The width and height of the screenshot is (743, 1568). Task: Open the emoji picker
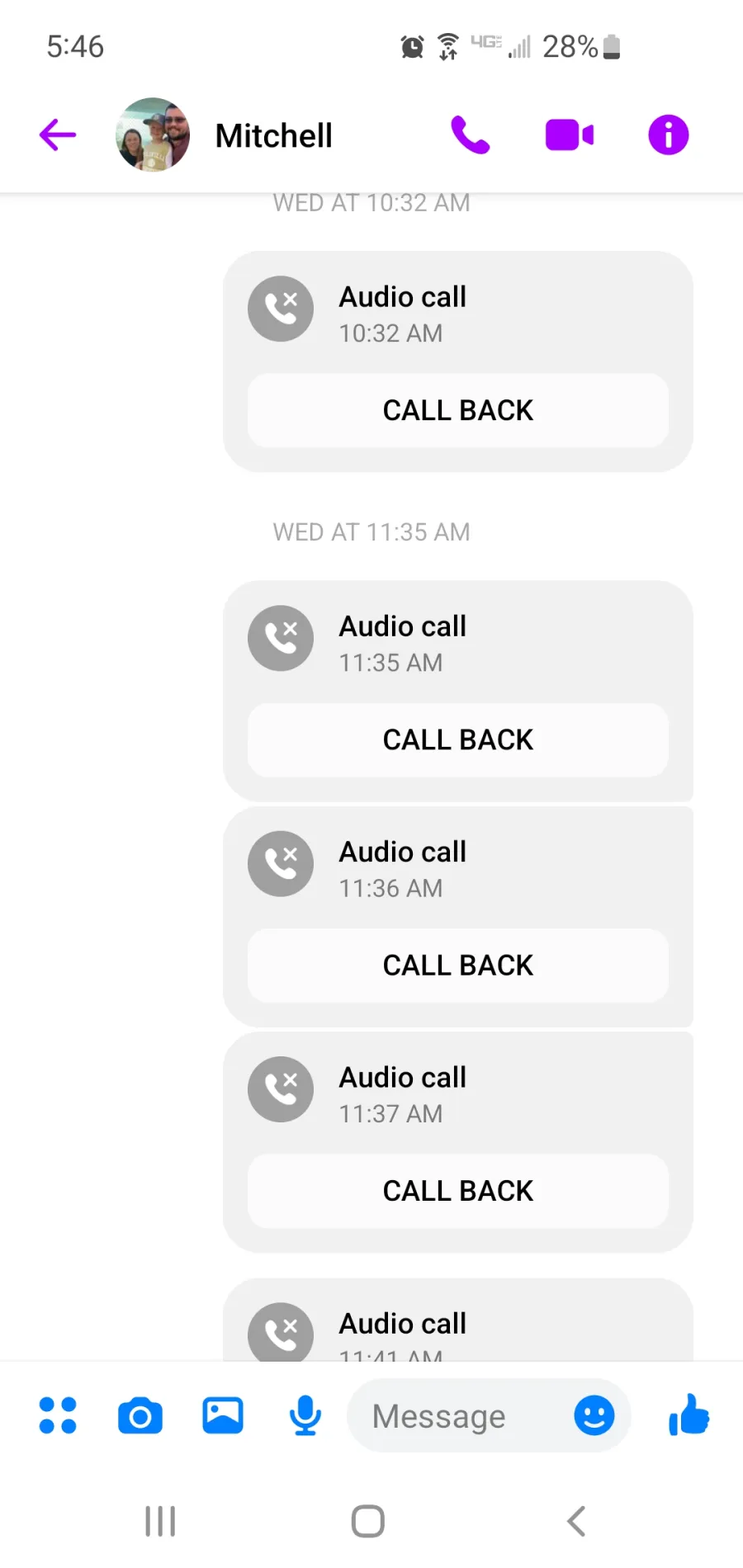[x=594, y=1416]
